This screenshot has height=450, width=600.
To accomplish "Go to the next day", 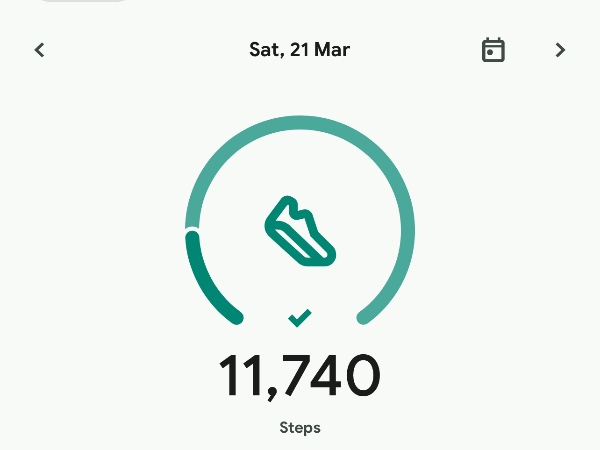I will tap(560, 50).
